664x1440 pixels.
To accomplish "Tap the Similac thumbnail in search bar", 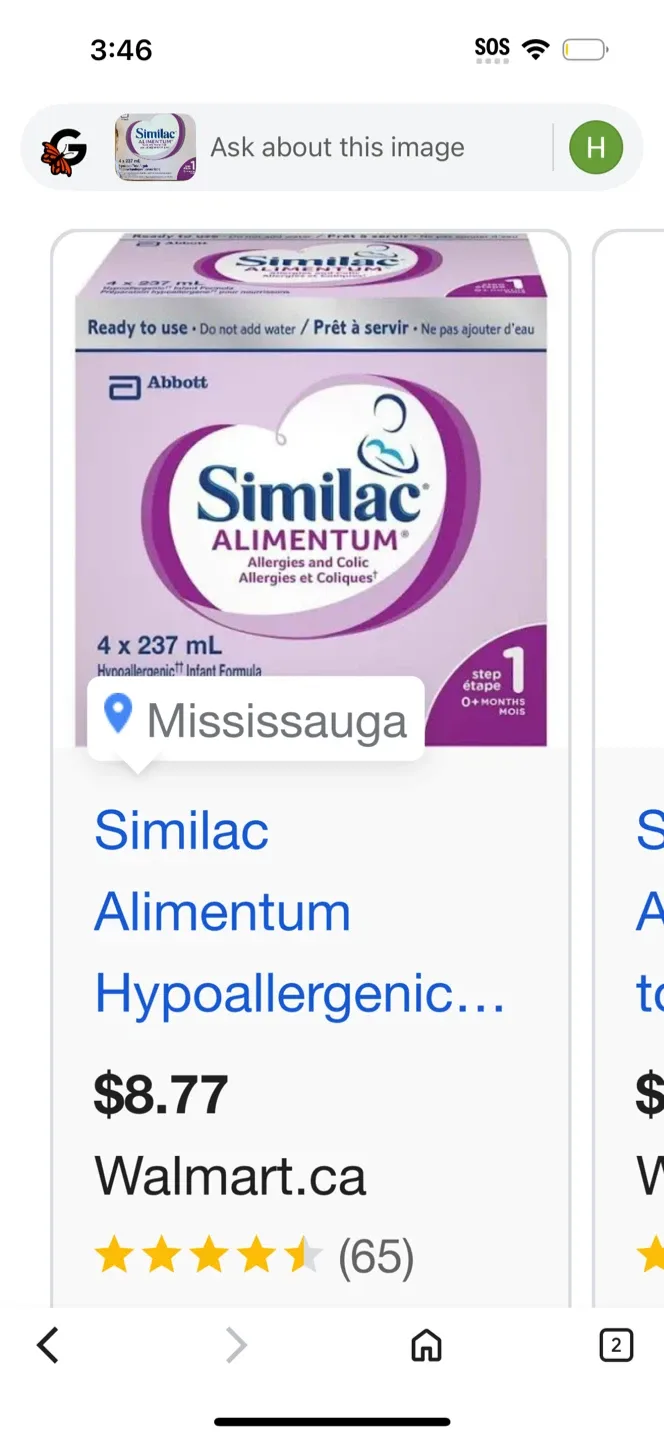I will coord(155,148).
